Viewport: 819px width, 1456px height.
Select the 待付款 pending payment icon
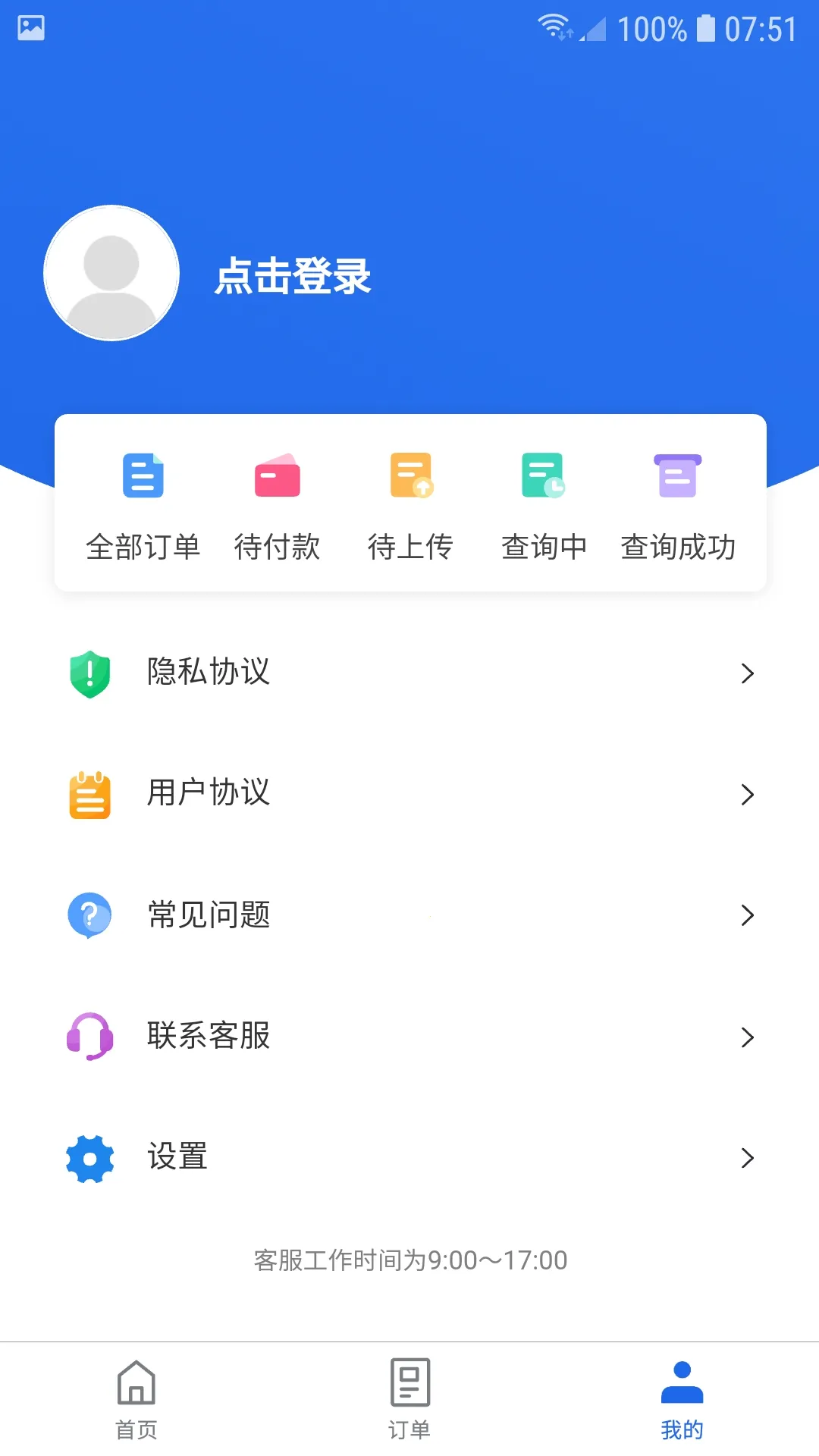point(277,476)
